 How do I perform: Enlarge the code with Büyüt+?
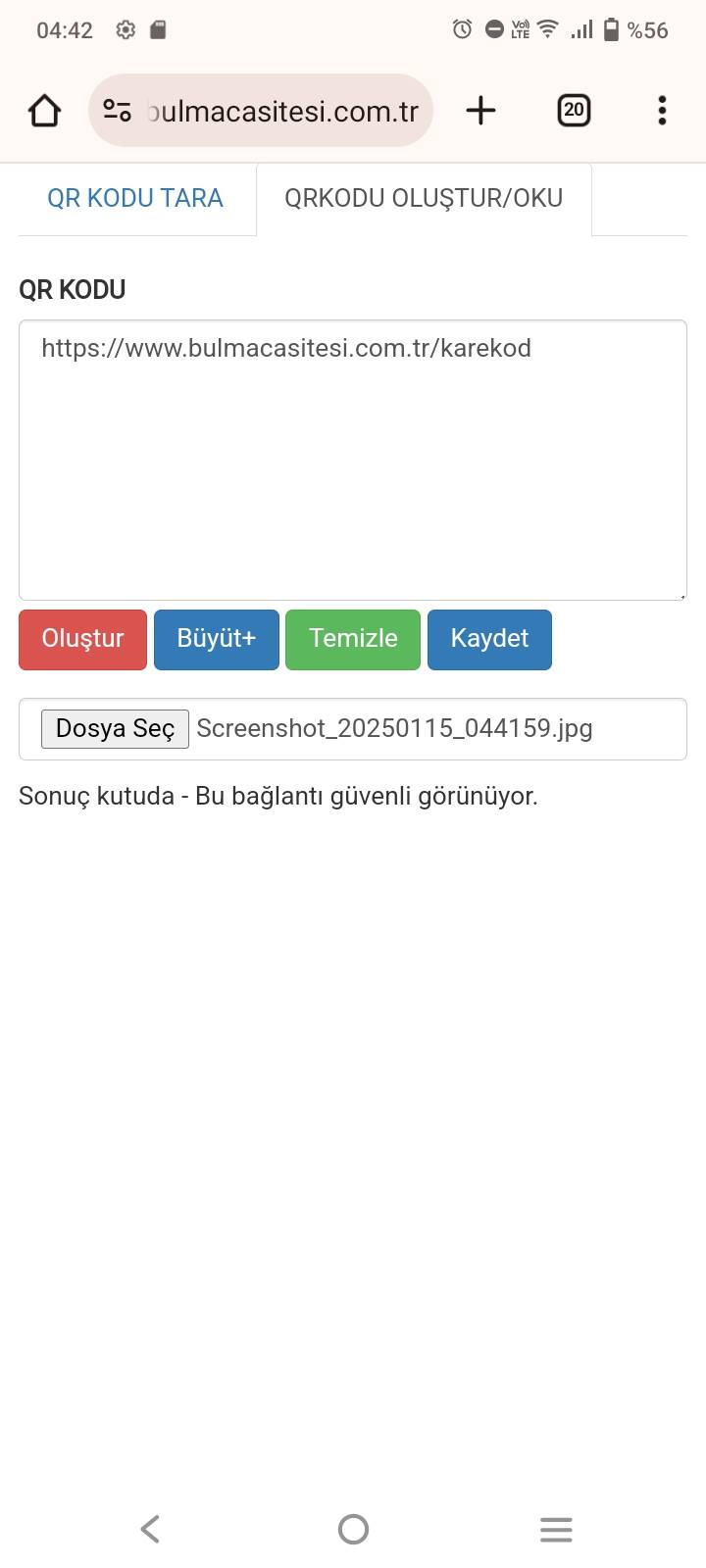[217, 640]
